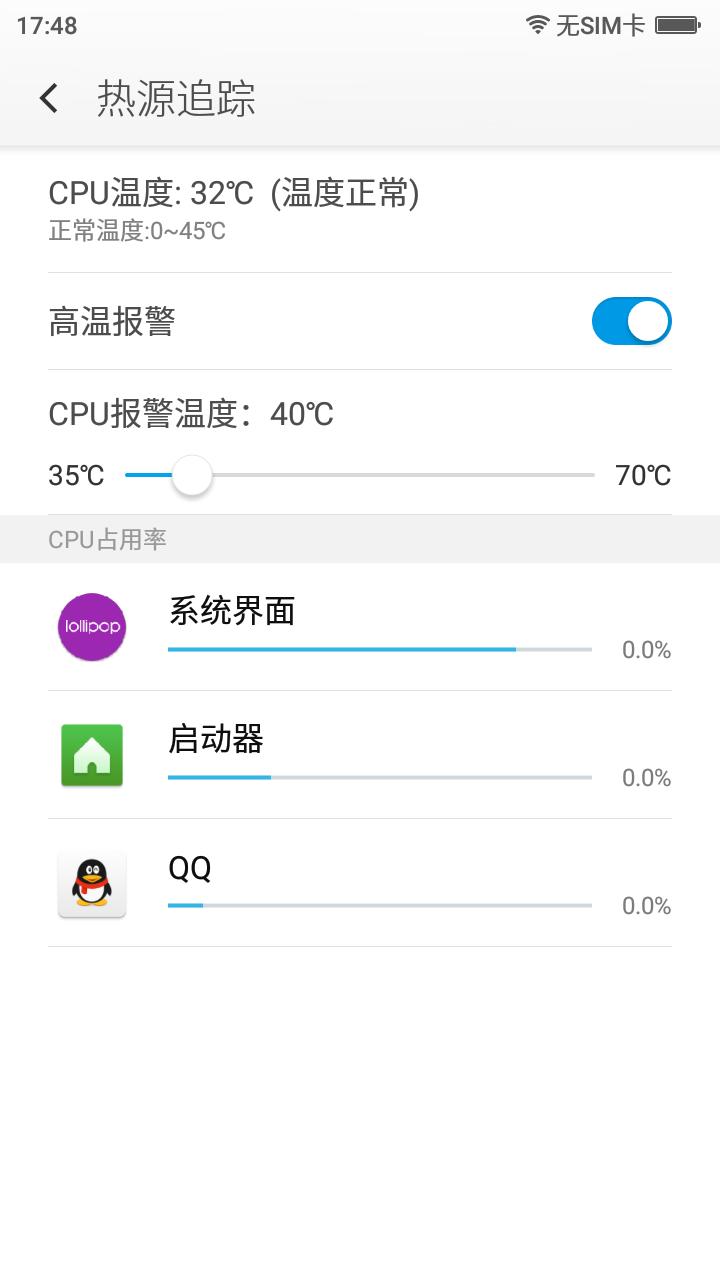Click the green 启动器 launcher icon
The height and width of the screenshot is (1280, 720).
92,756
